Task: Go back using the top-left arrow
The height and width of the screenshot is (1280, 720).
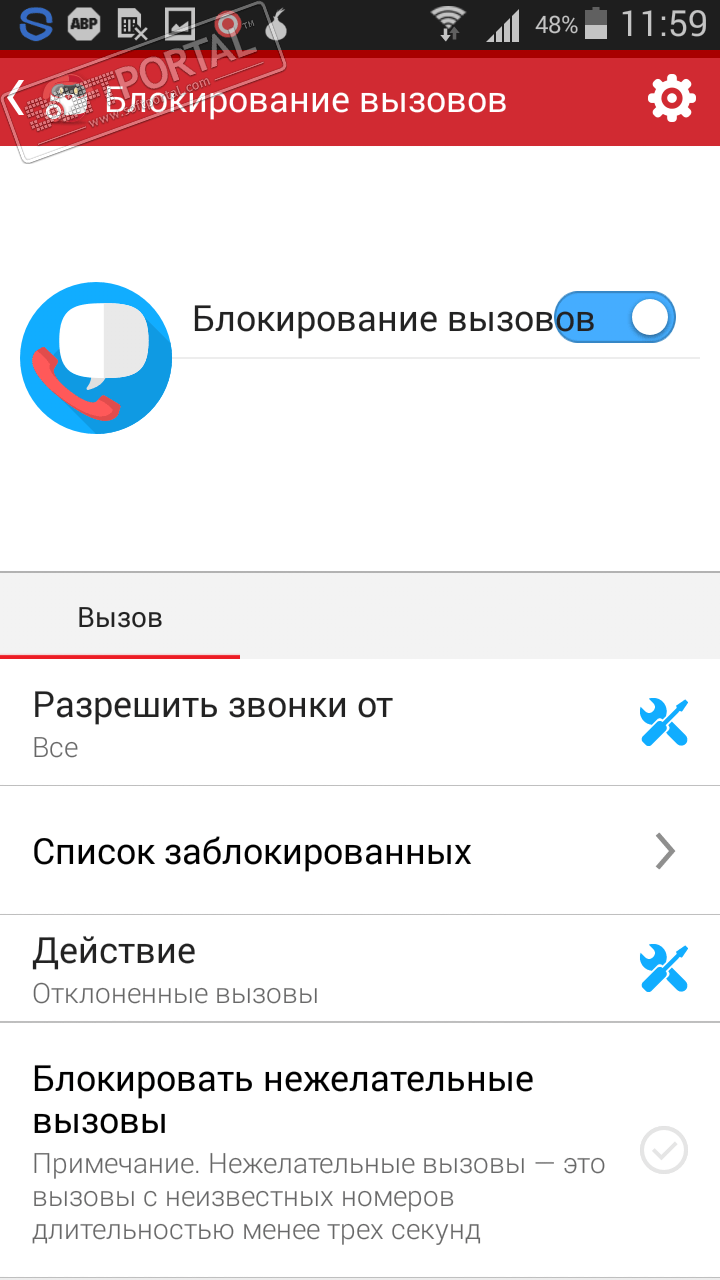Action: [16, 100]
